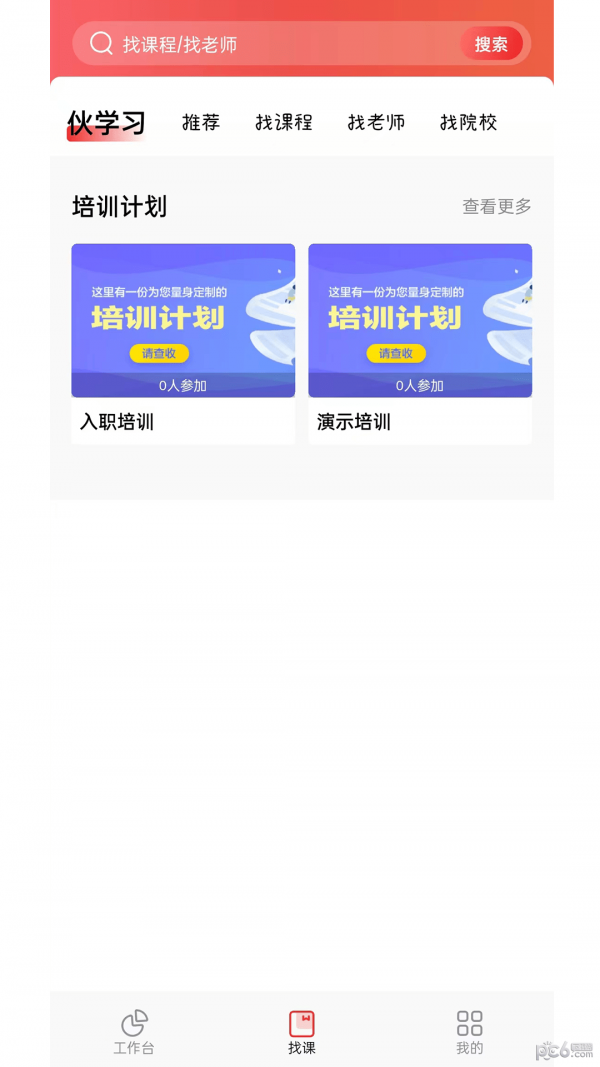Screen dimensions: 600x1067
Task: Go to the 工作台 bottom tab
Action: [134, 1032]
